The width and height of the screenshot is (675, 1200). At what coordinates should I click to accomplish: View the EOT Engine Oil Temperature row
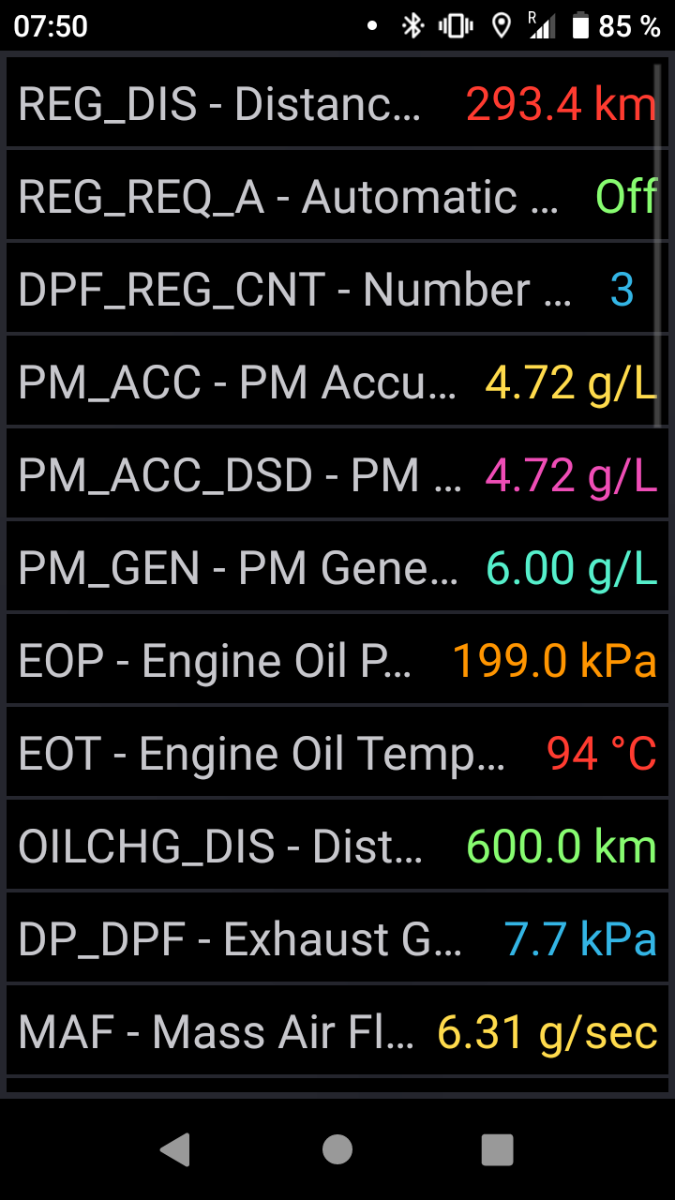coord(337,754)
